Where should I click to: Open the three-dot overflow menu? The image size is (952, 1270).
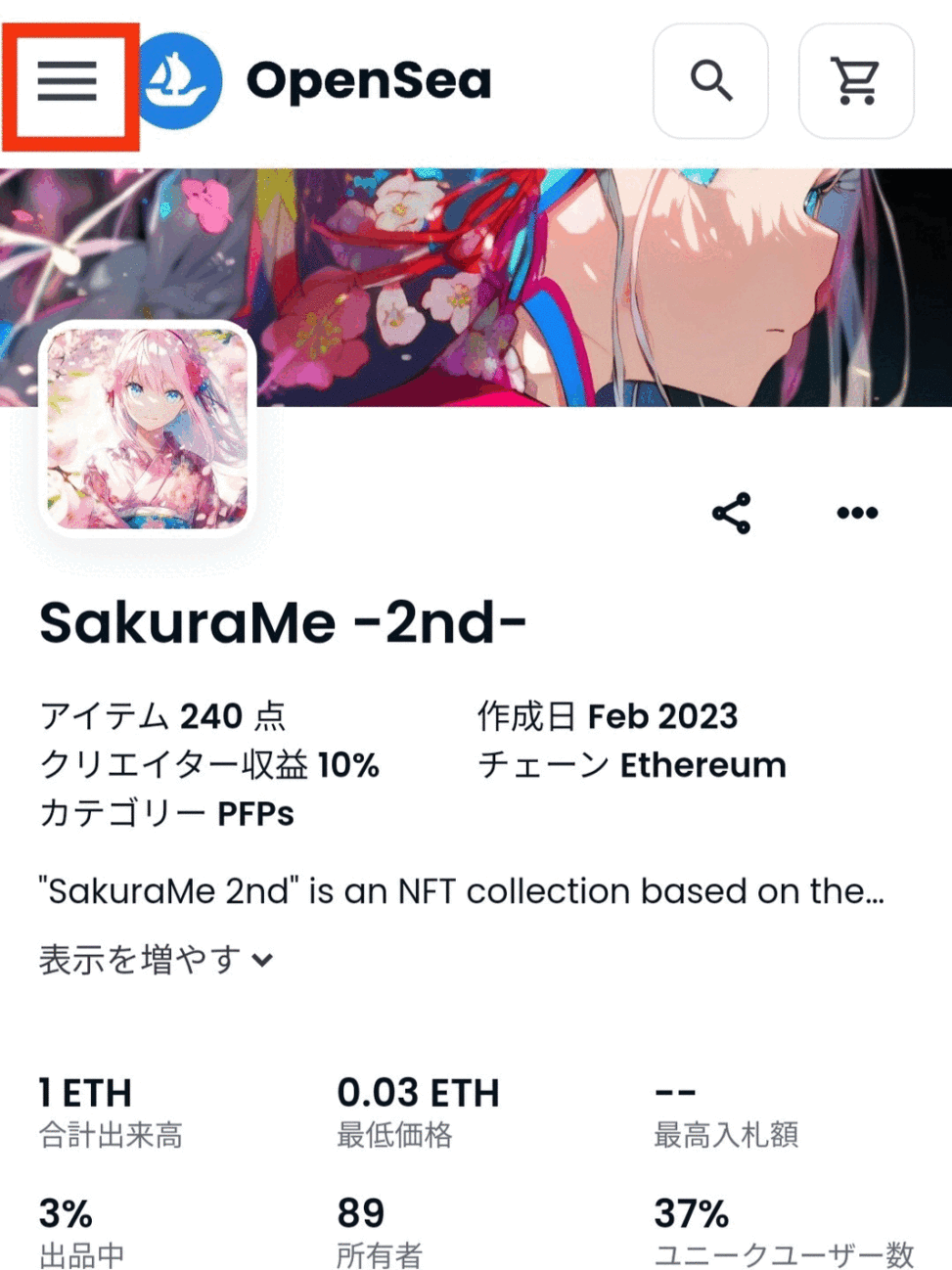pyautogui.click(x=857, y=513)
